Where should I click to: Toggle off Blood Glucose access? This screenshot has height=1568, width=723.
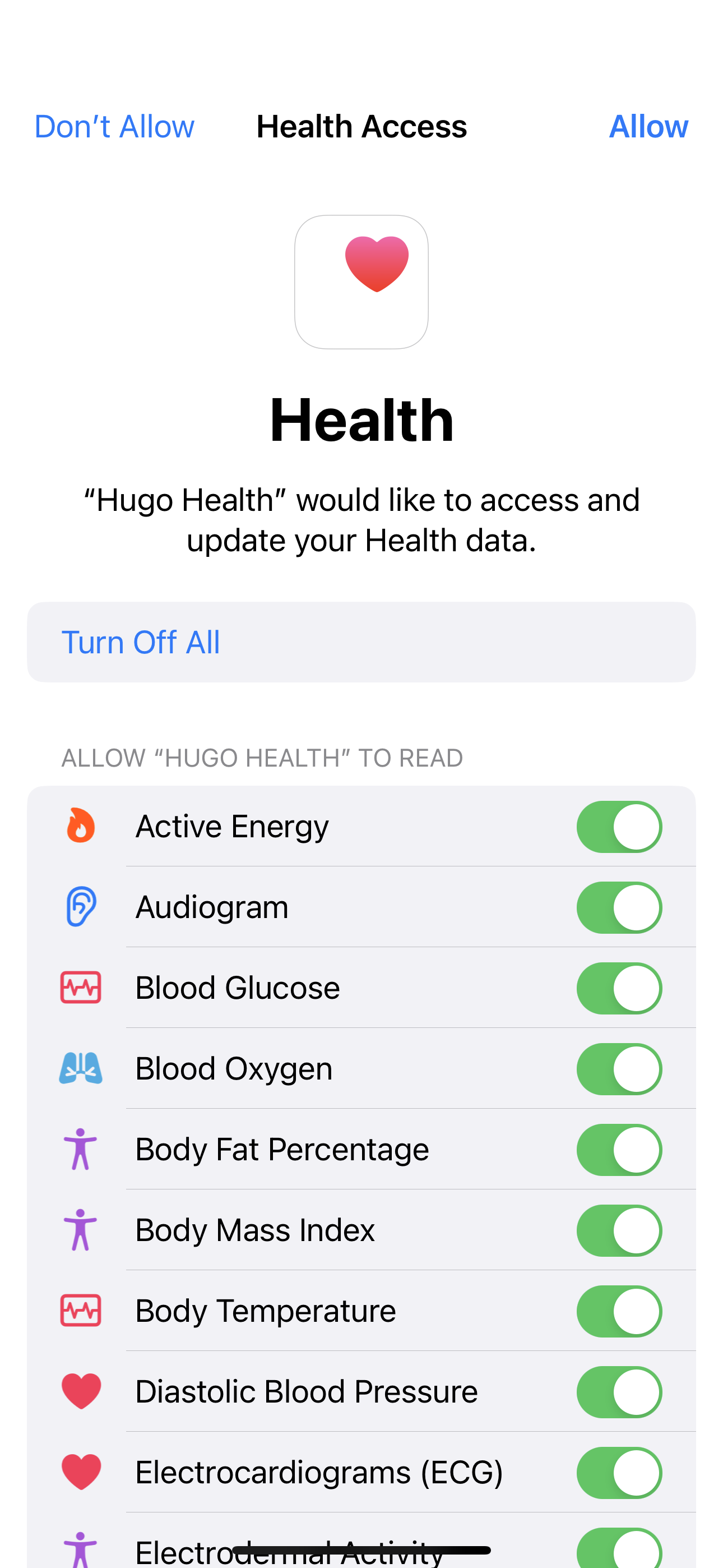619,988
